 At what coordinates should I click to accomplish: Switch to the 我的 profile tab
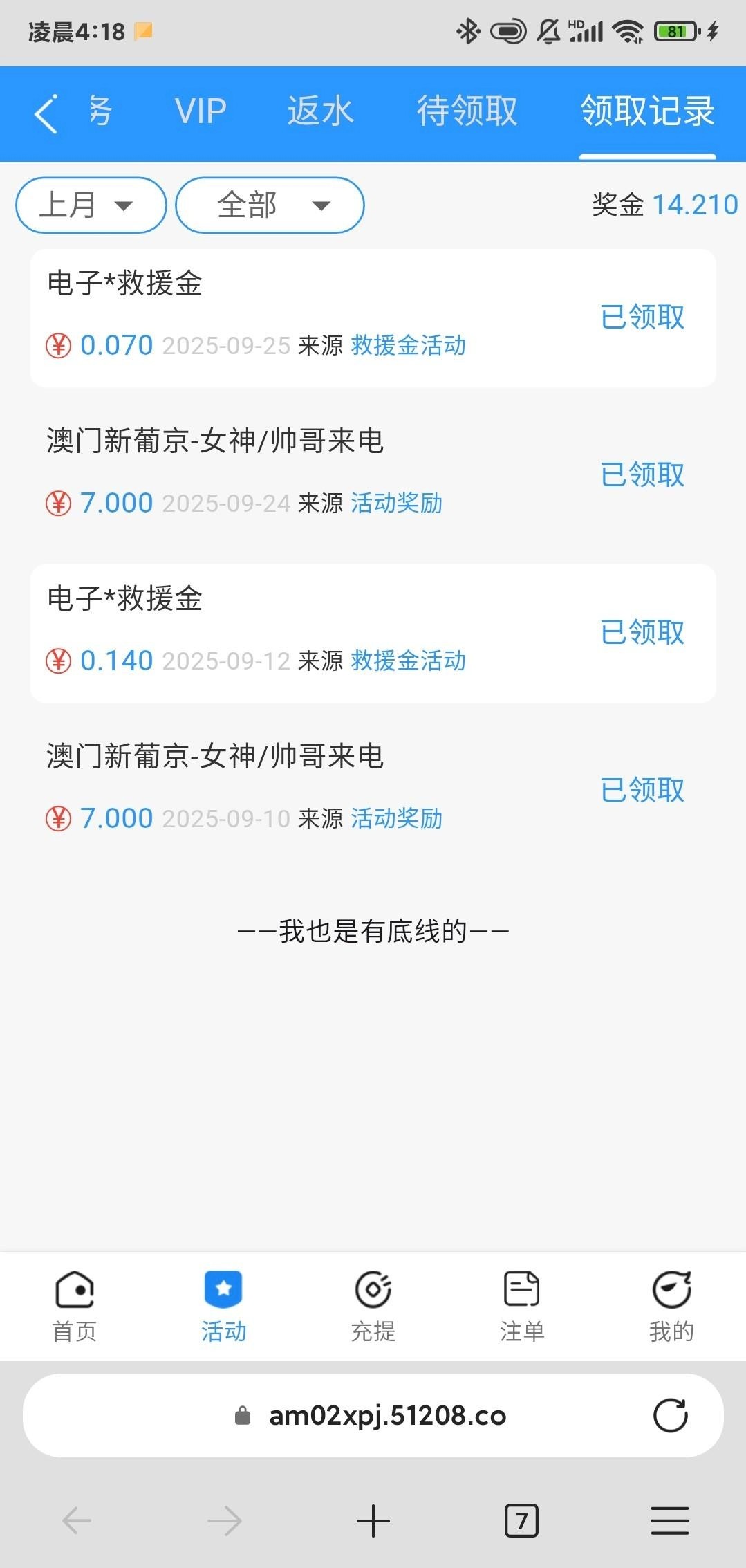pos(671,1305)
